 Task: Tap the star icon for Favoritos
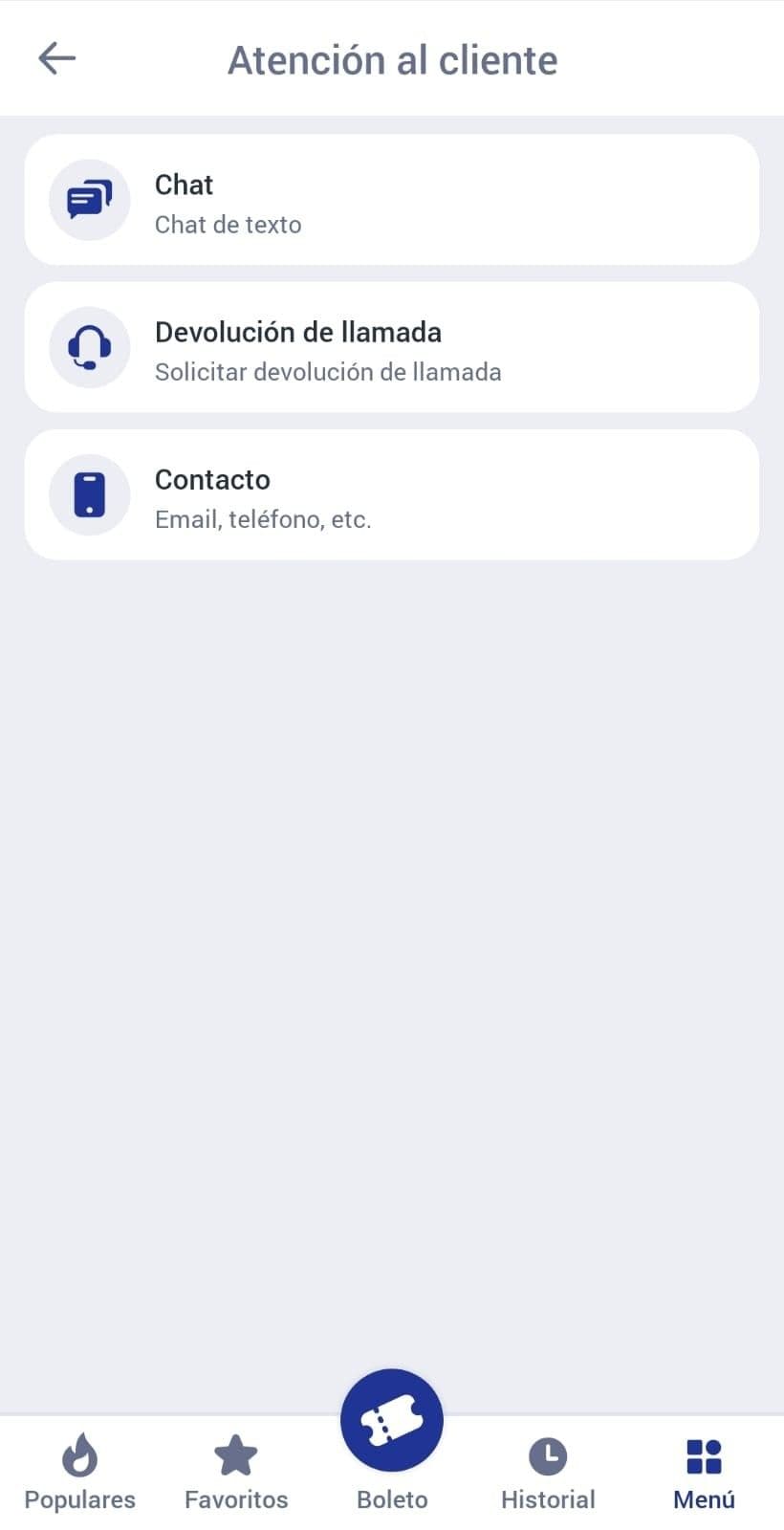235,1455
